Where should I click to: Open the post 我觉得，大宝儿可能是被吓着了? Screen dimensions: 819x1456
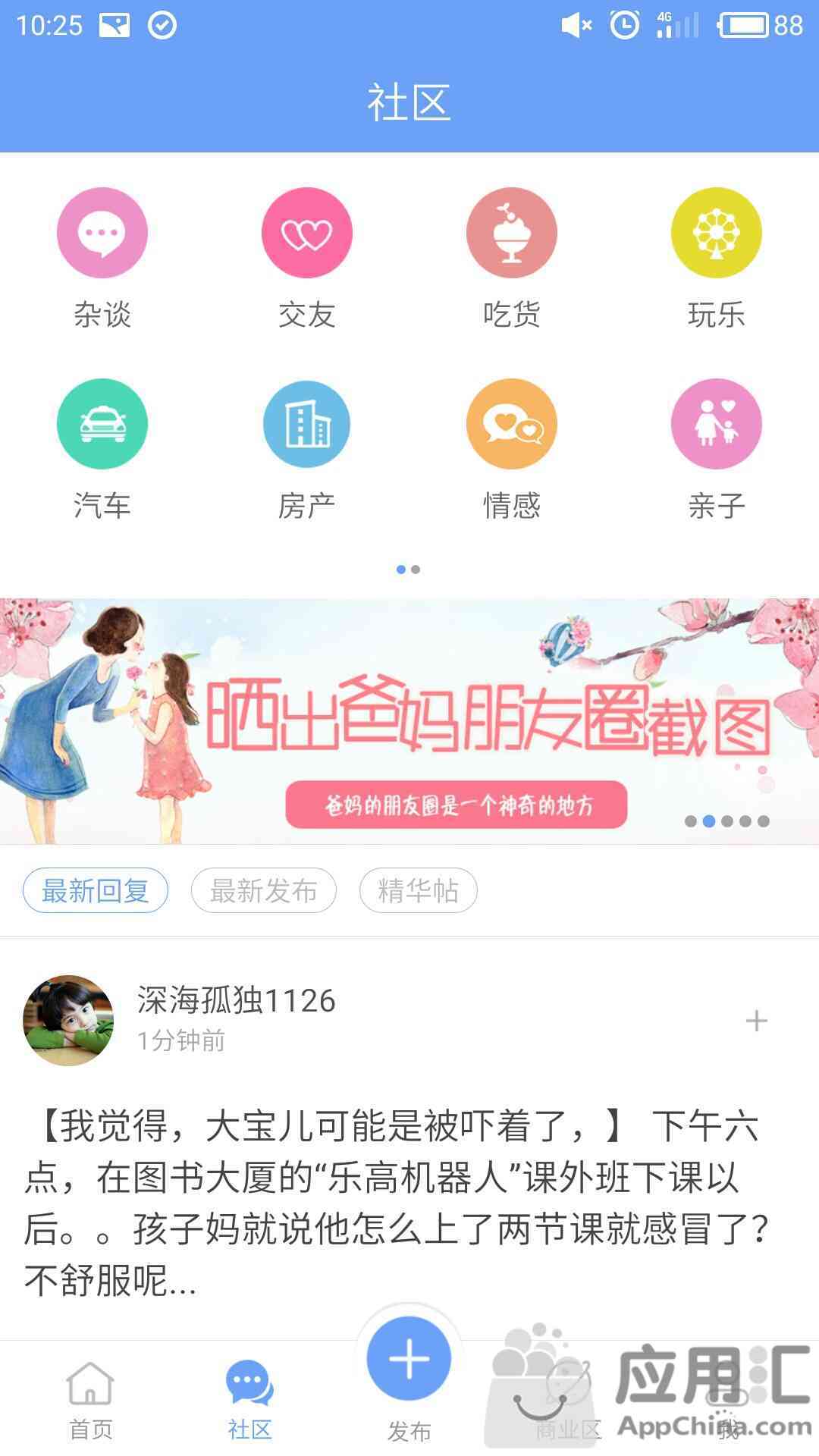(394, 1202)
